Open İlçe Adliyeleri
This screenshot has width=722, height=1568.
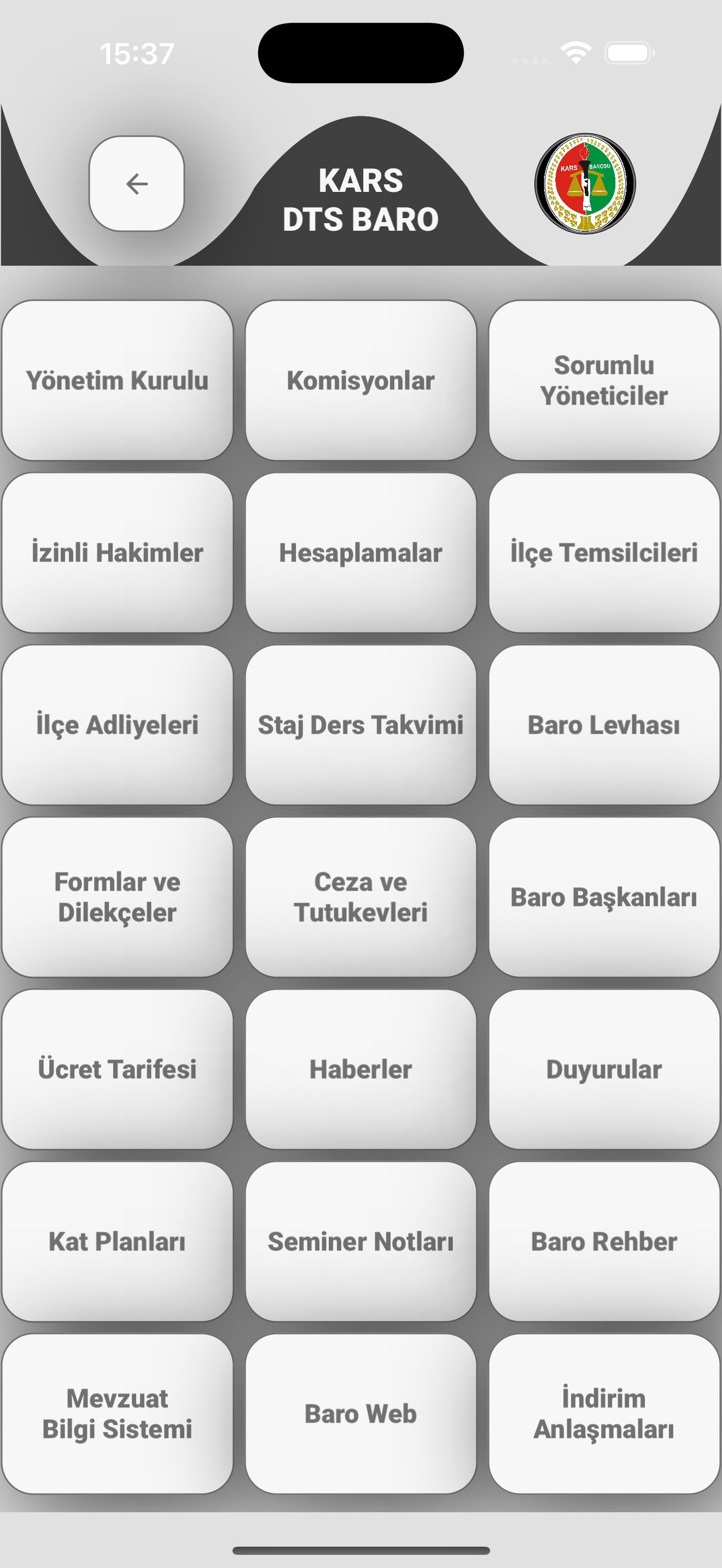[x=118, y=724]
